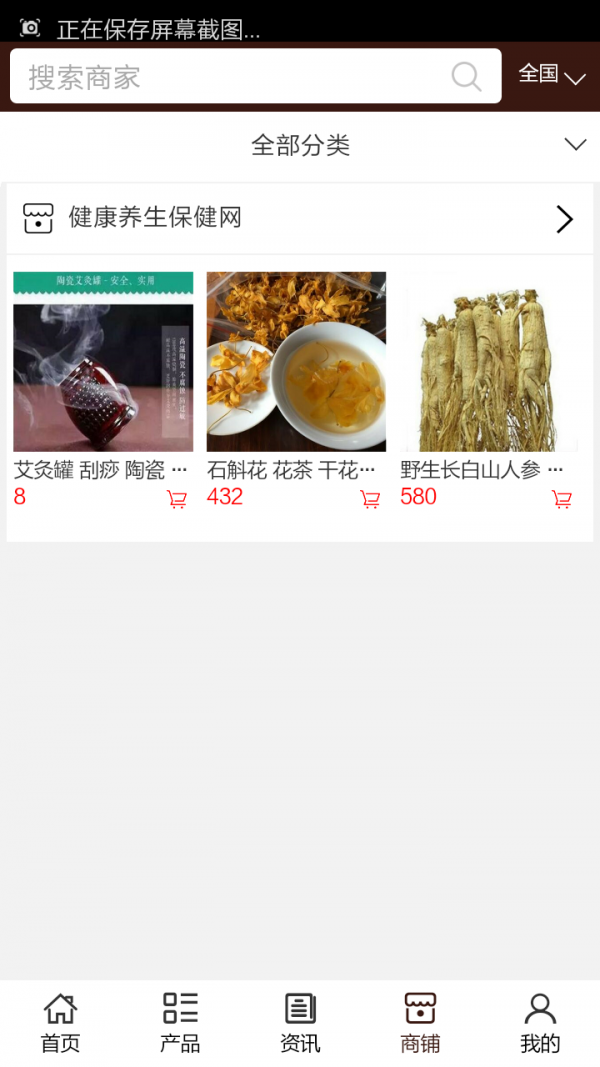Screen dimensions: 600x1067
Task: Open the 我的 tab
Action: tap(540, 1023)
